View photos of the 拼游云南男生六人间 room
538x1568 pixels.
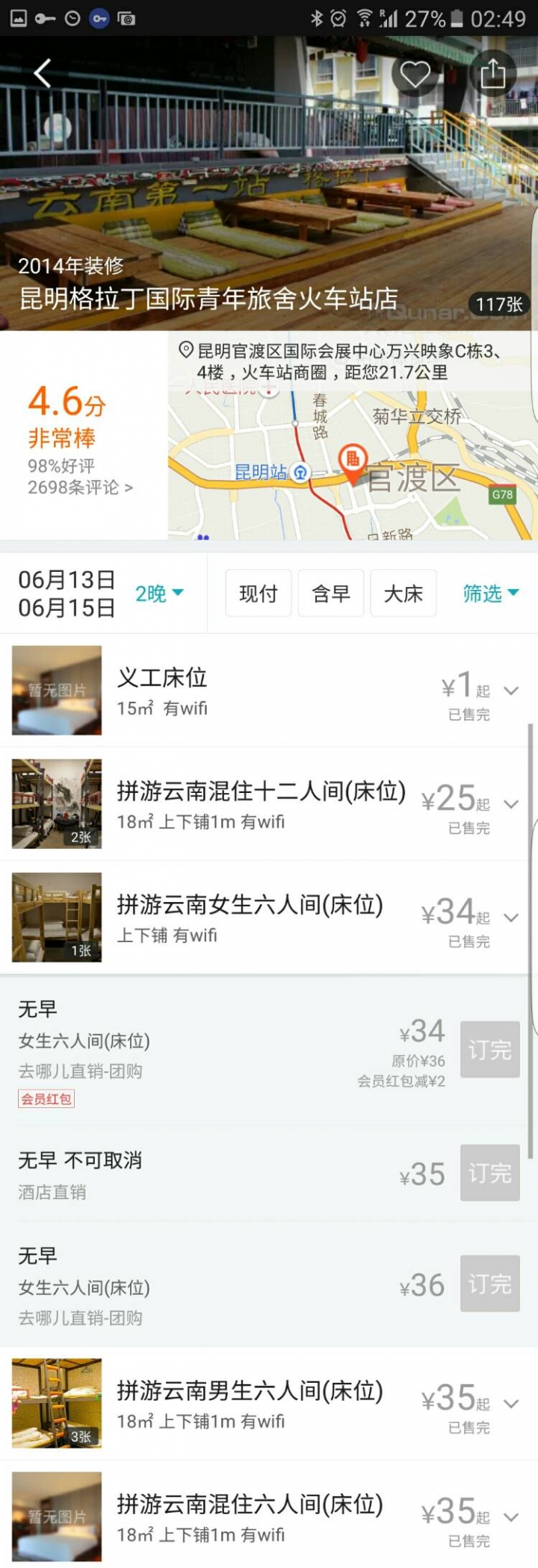tap(57, 1404)
